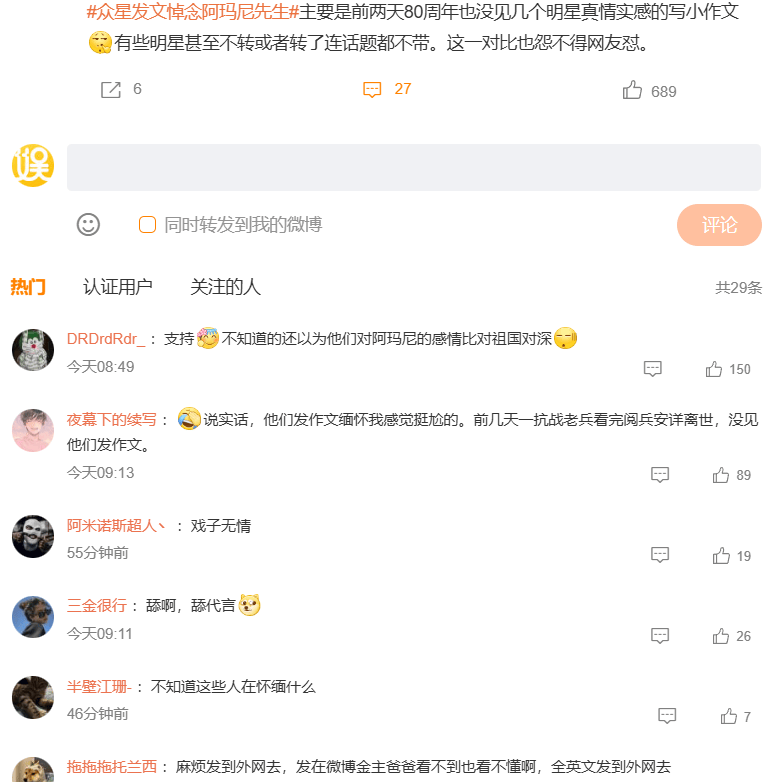Switch to the 认证用户 tab
783x782 pixels.
click(x=117, y=287)
